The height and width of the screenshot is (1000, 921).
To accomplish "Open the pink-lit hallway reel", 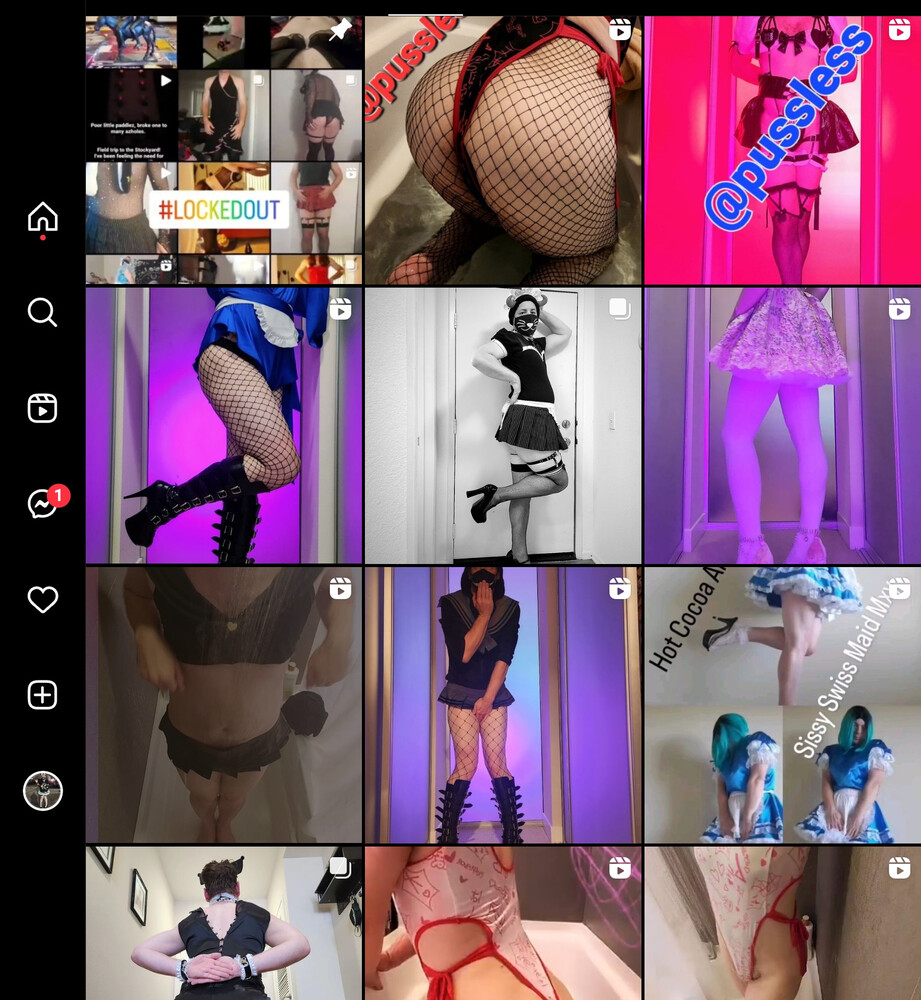I will pyautogui.click(x=782, y=150).
